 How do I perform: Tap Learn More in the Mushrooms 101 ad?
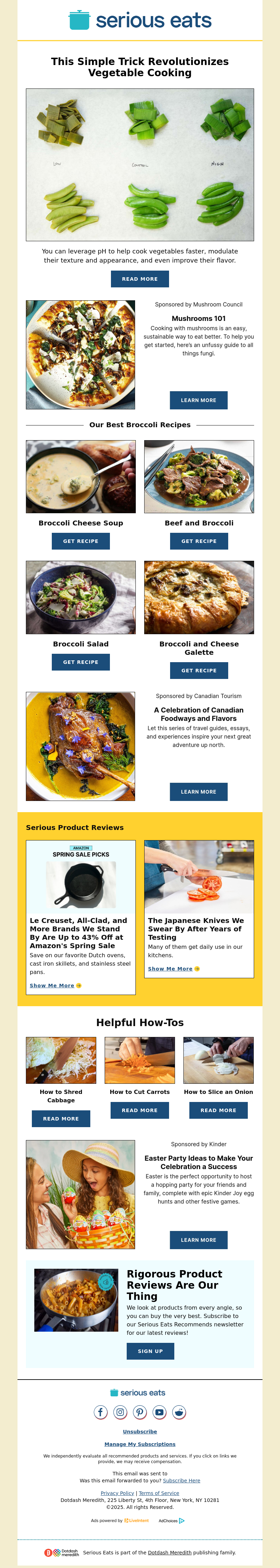[x=198, y=400]
